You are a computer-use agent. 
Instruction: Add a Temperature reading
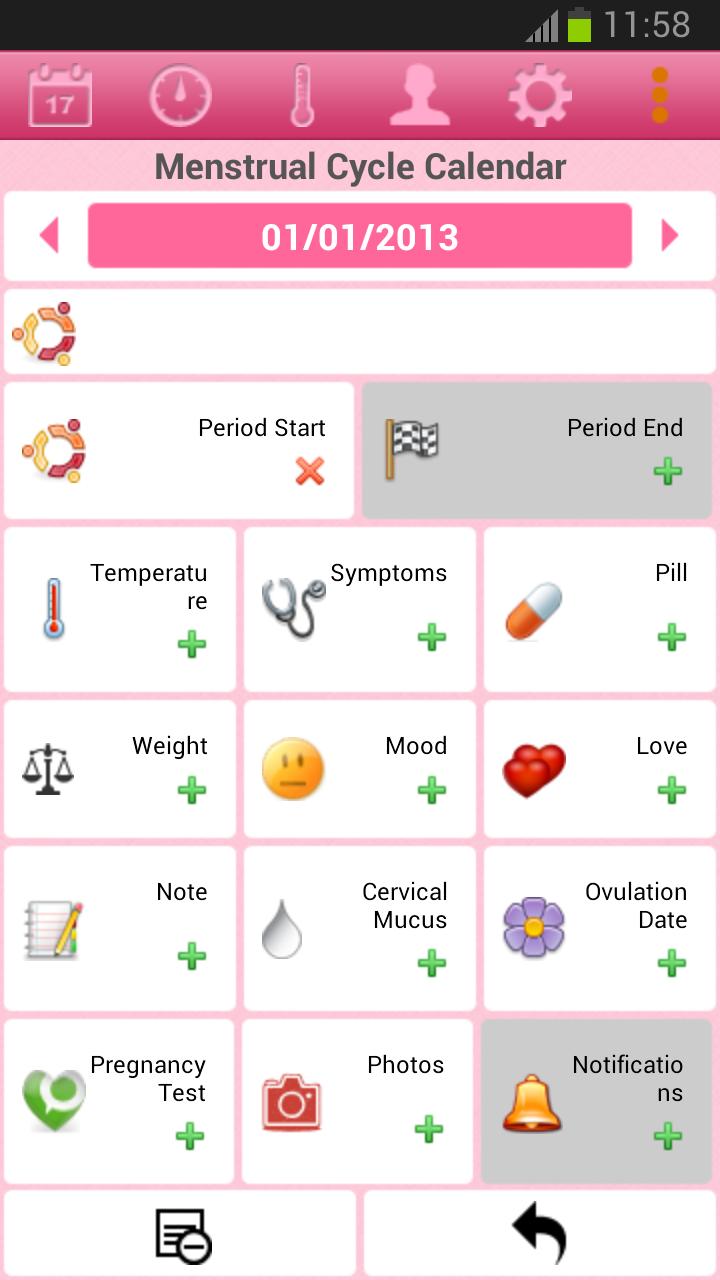coord(191,643)
